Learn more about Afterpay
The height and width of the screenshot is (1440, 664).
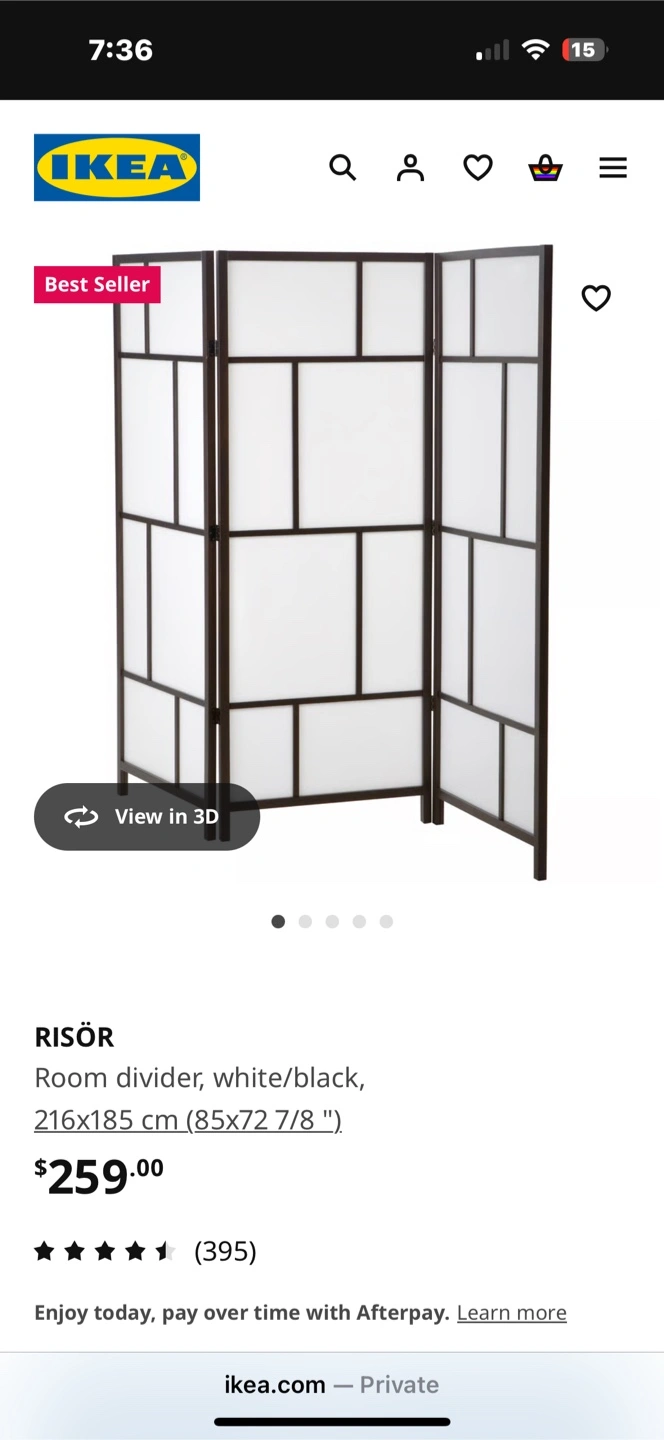(x=512, y=1313)
